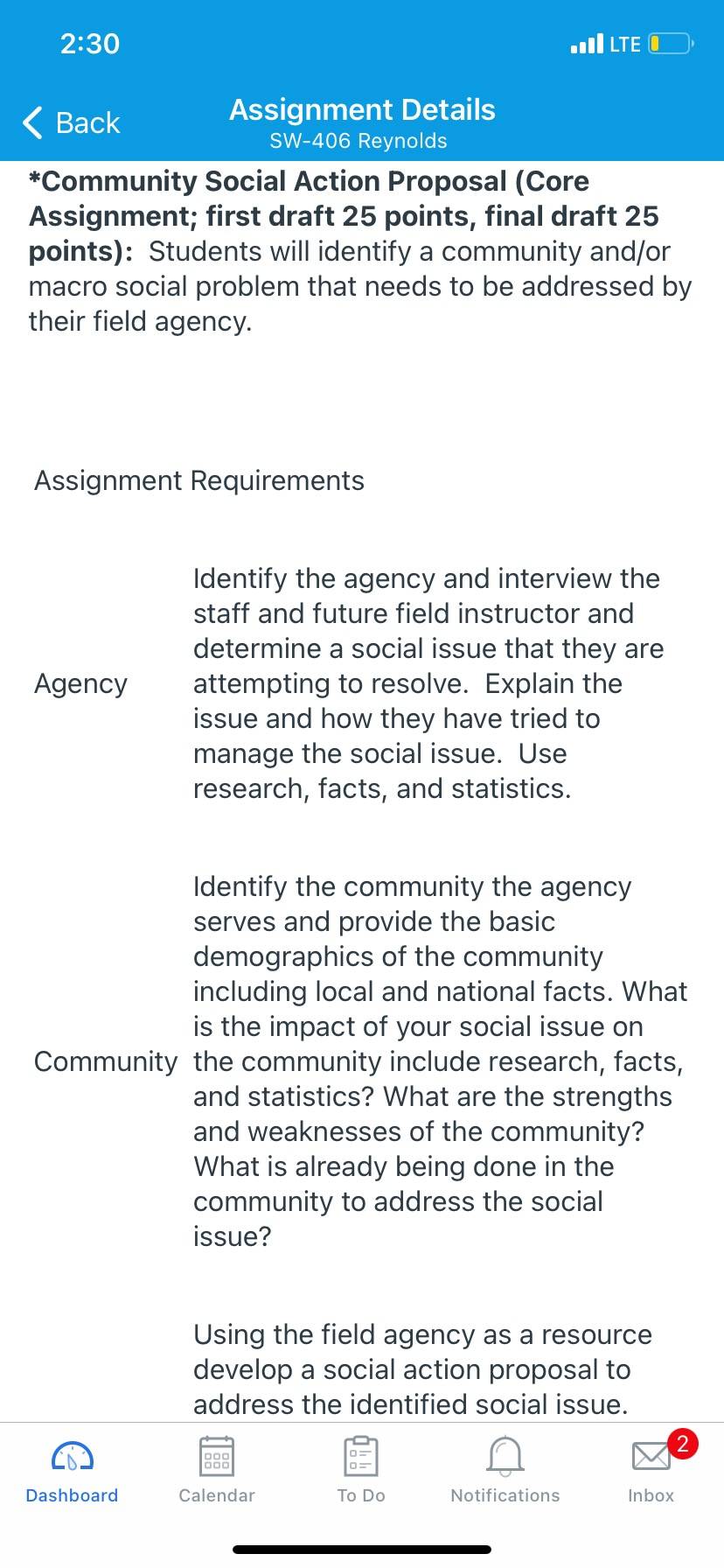This screenshot has height=1568, width=724.
Task: Open the Calendar tab
Action: pos(217,1472)
